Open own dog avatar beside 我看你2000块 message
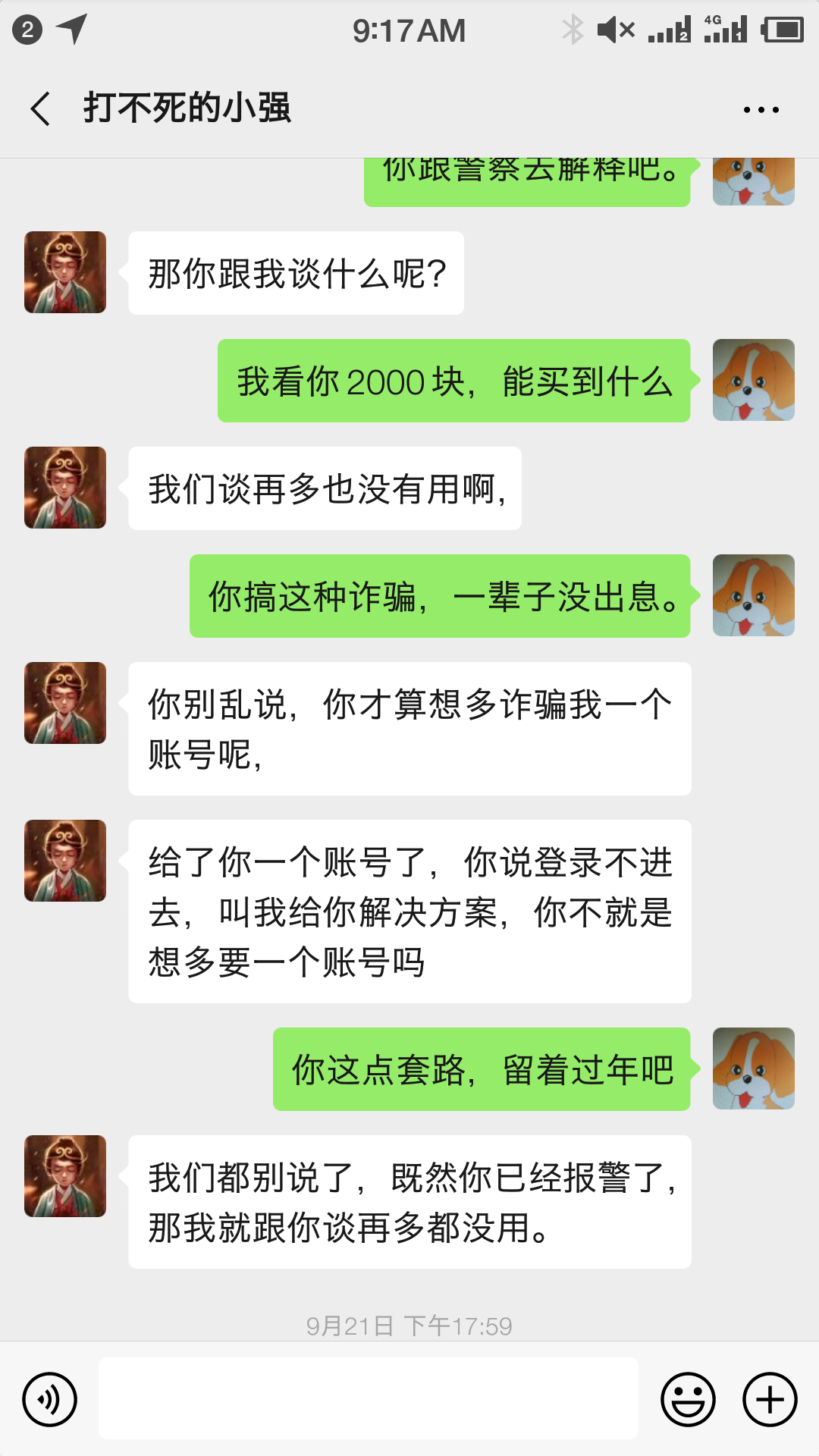The image size is (819, 1456). (x=753, y=380)
